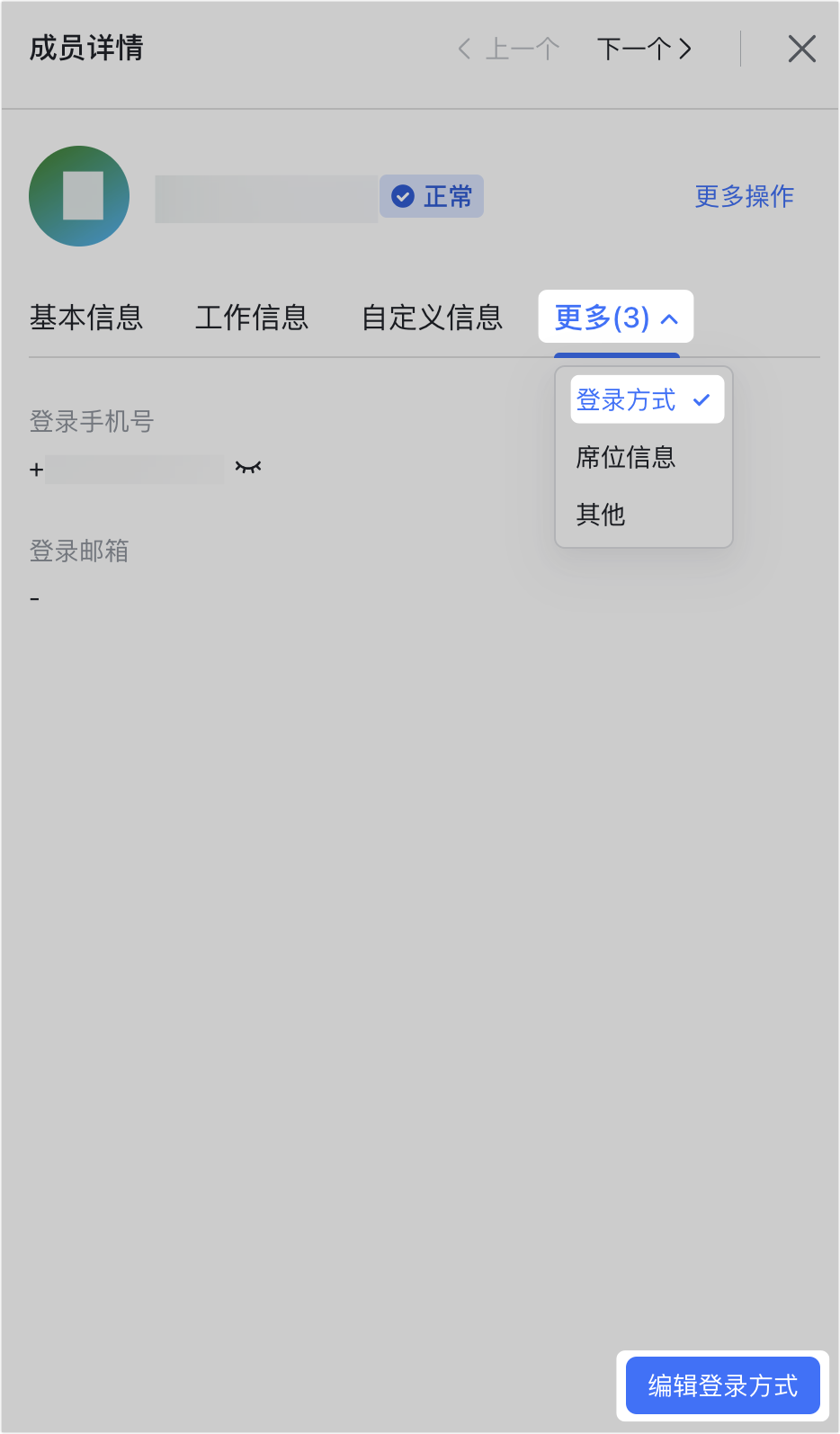Switch to 基本信息 tab
Viewport: 840px width, 1434px height.
(86, 318)
